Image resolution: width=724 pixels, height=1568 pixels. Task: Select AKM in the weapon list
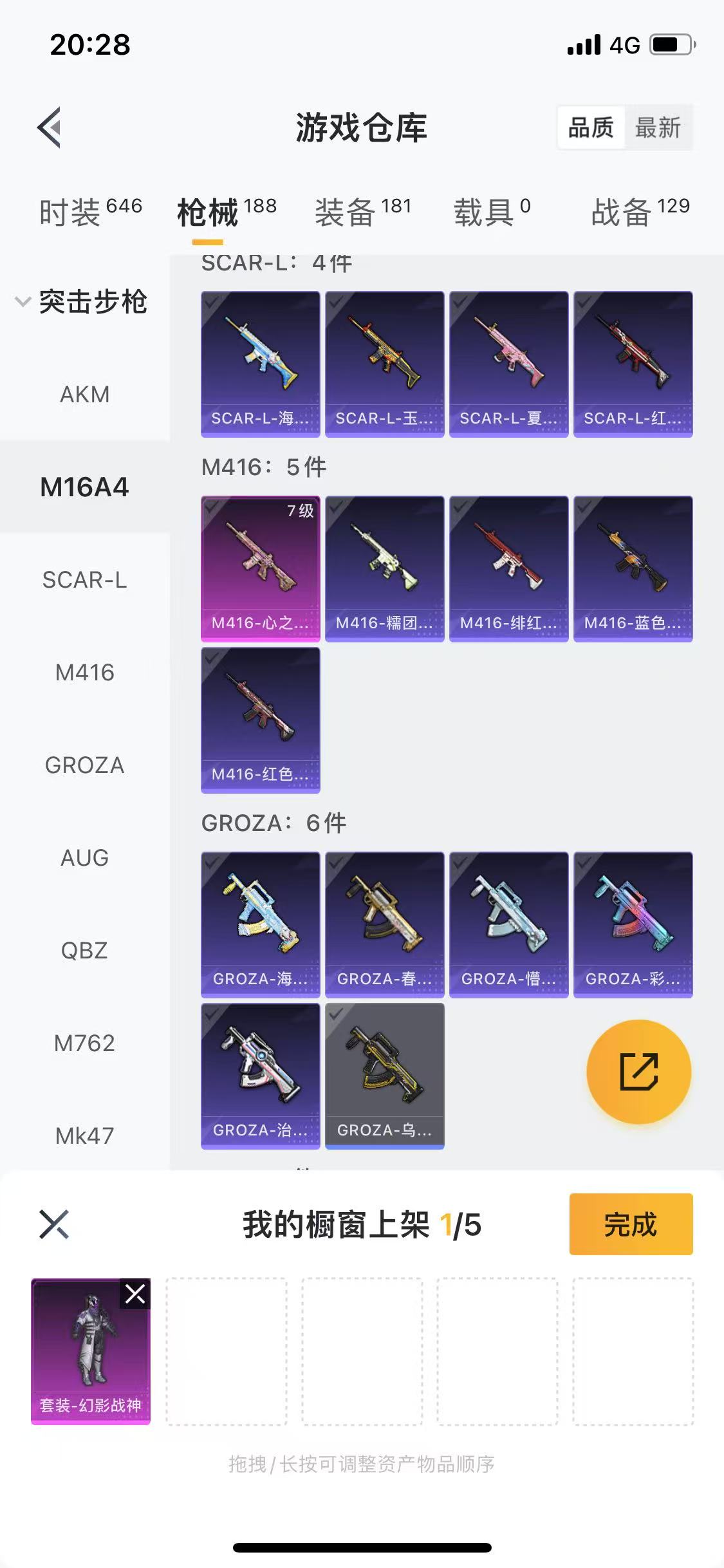click(85, 394)
